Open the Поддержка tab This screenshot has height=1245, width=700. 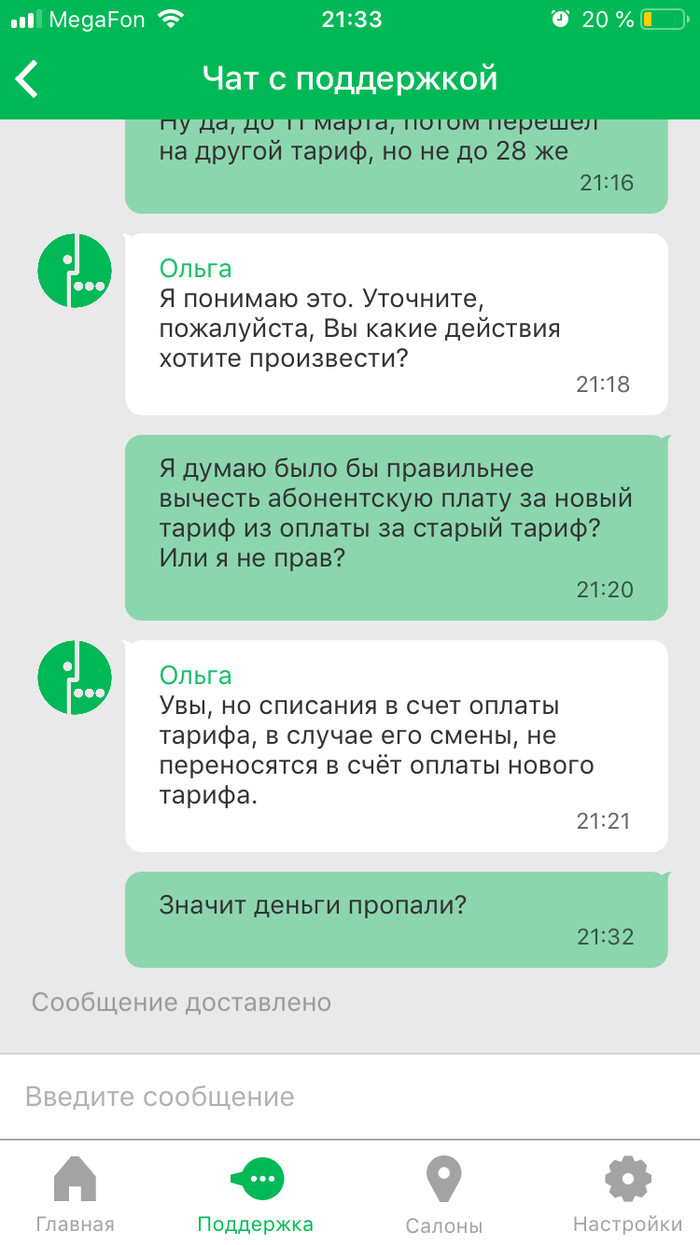(x=256, y=1193)
